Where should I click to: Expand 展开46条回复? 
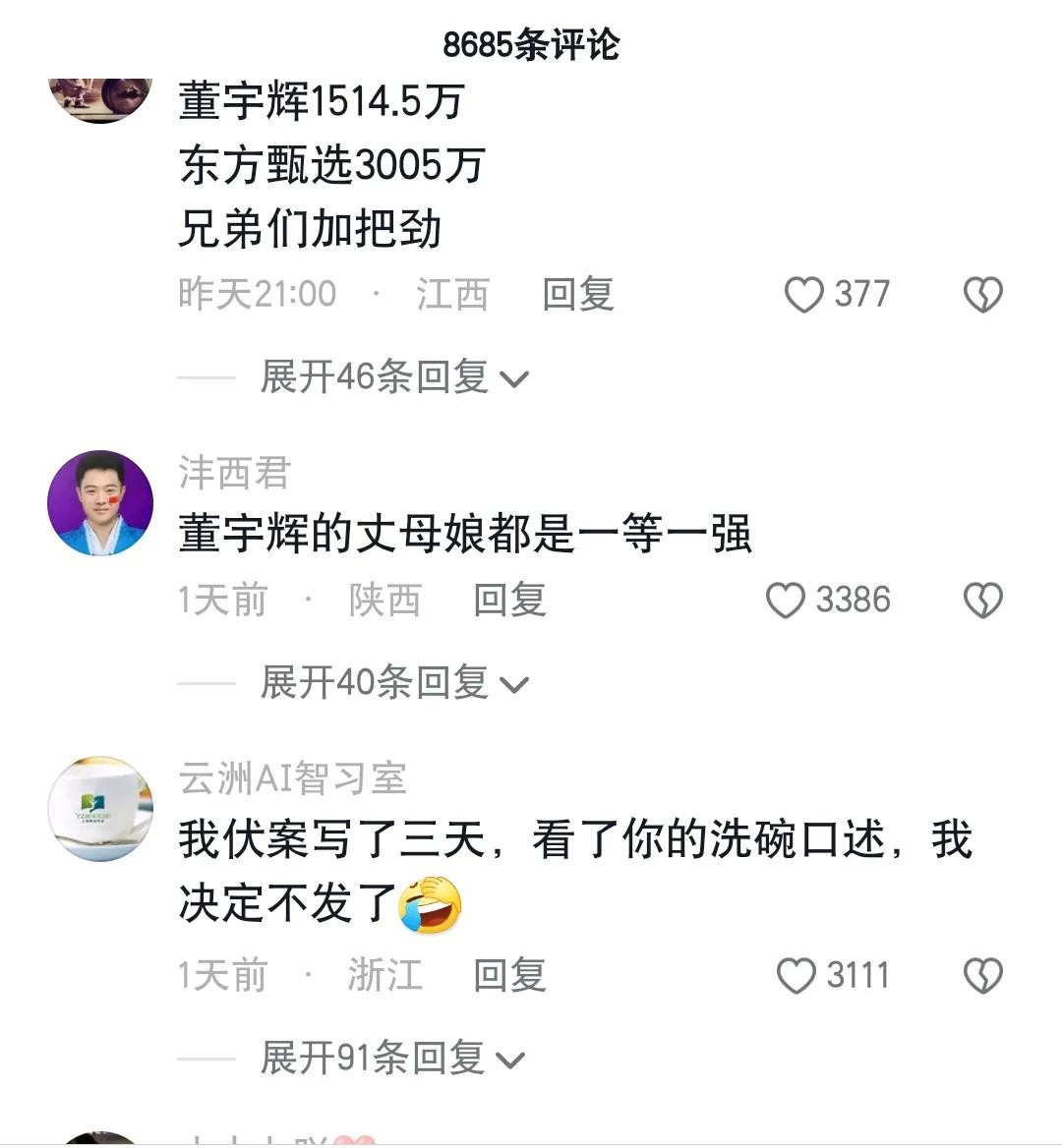click(x=393, y=377)
